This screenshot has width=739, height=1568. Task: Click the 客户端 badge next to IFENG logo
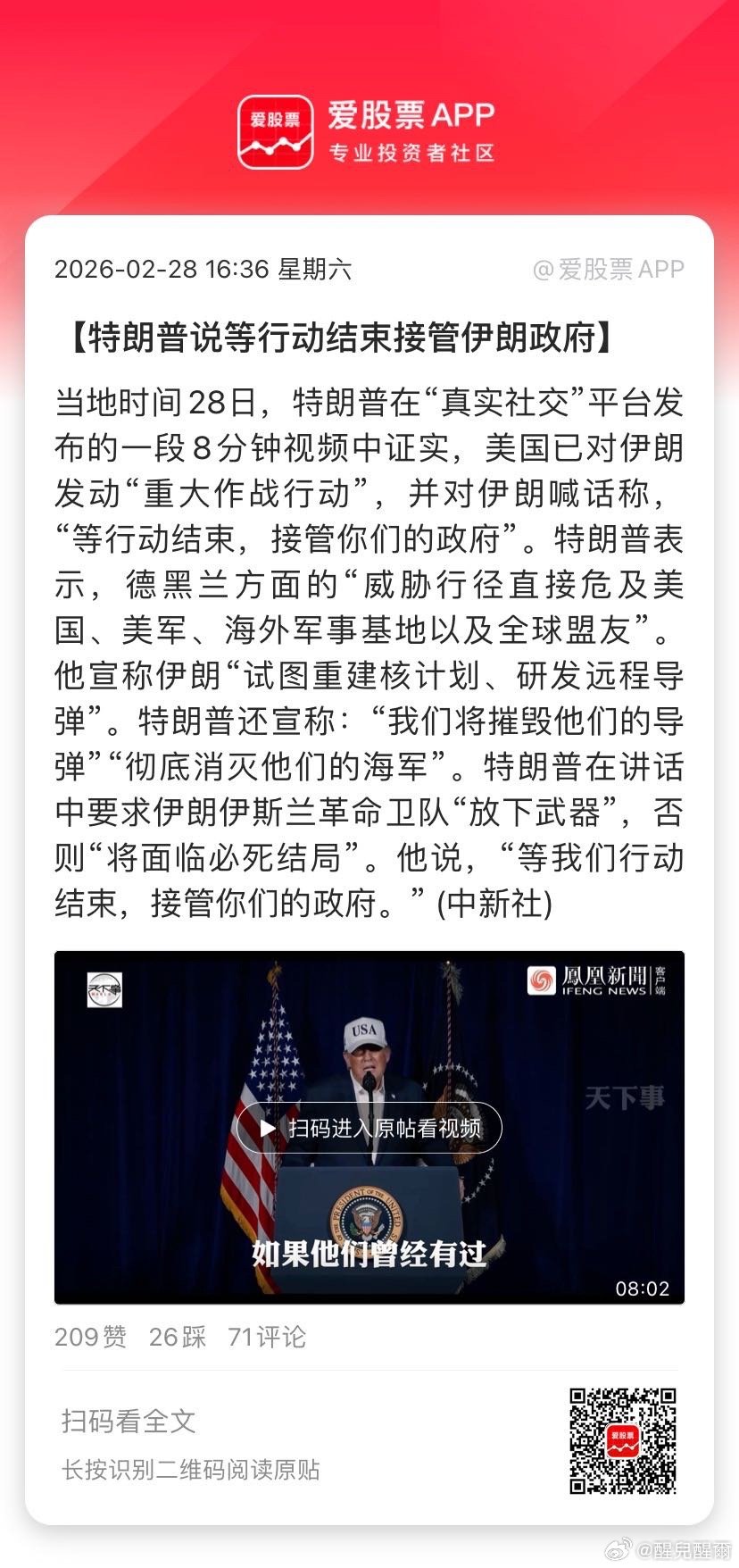662,983
